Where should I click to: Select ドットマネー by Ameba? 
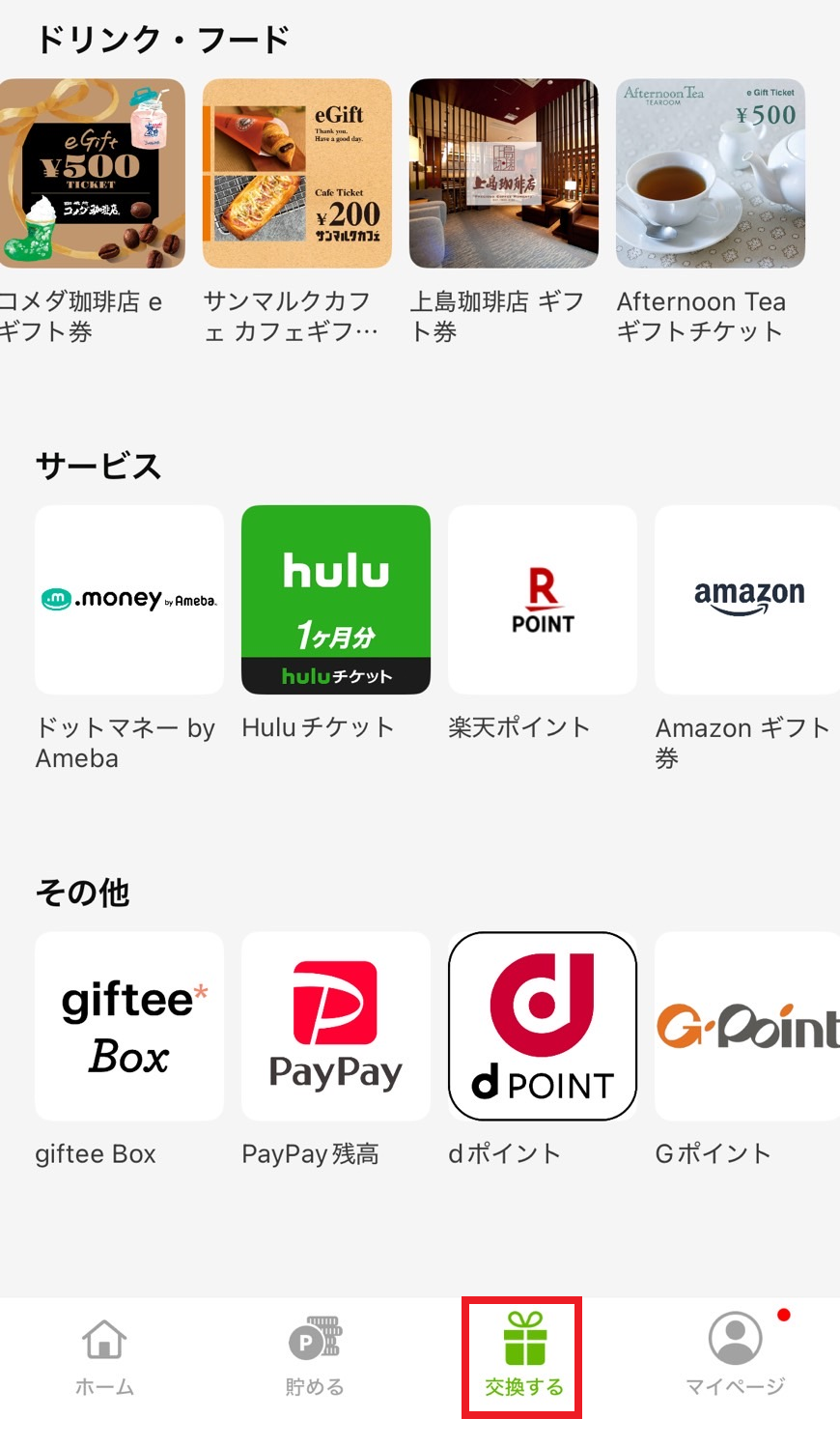pos(128,600)
